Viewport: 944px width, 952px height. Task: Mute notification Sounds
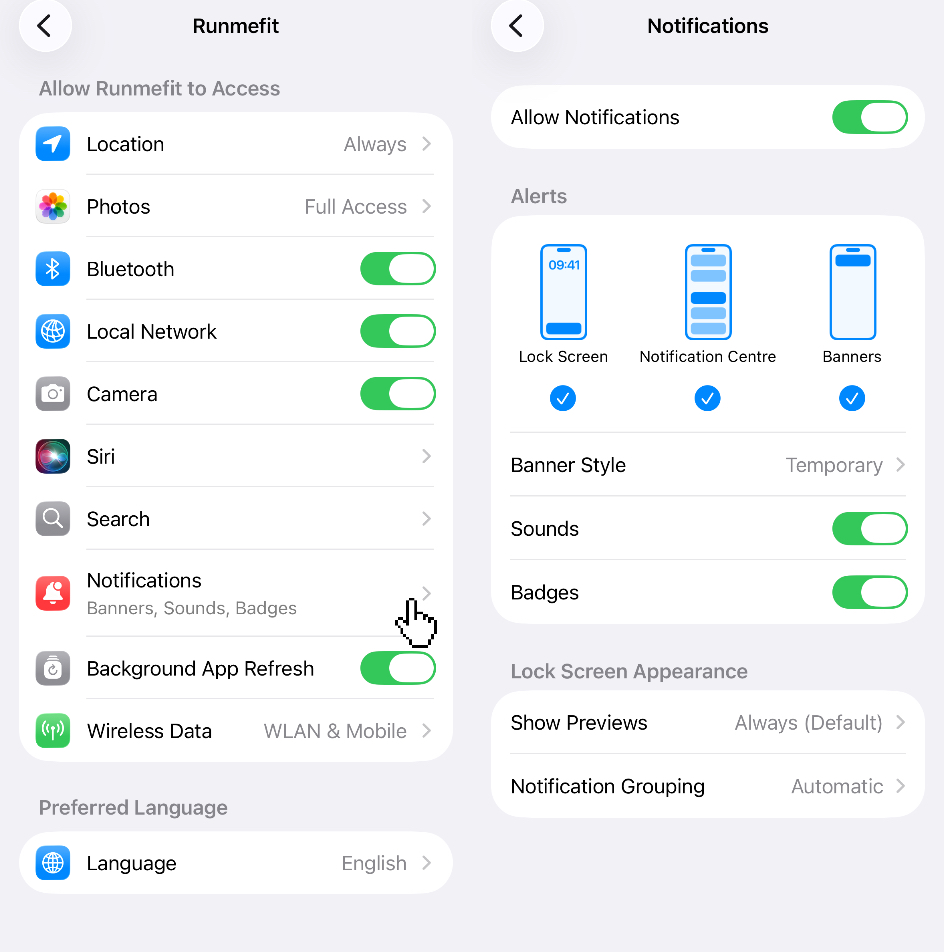tap(869, 529)
